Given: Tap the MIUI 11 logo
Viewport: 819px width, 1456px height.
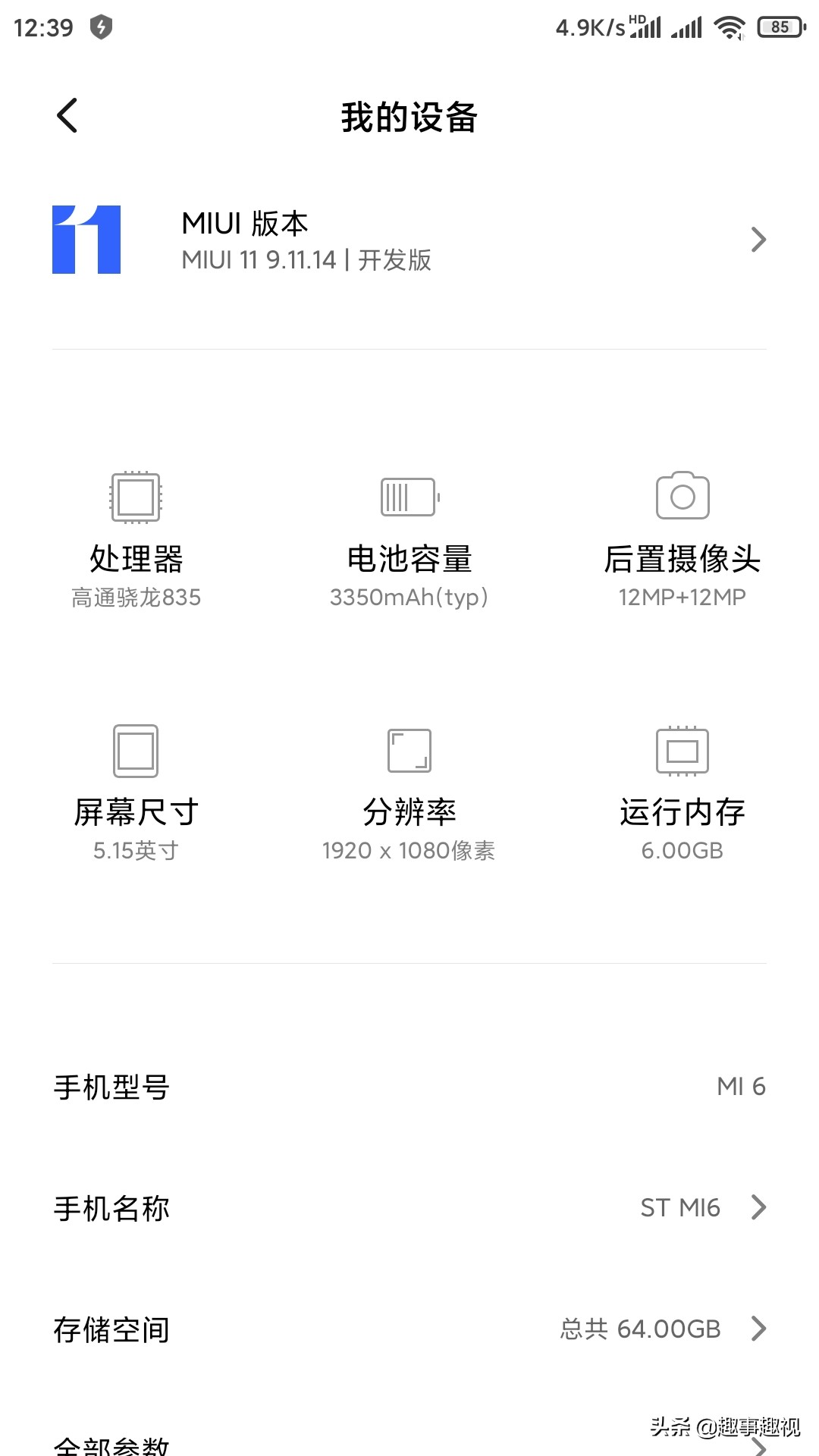Looking at the screenshot, I should pyautogui.click(x=85, y=240).
